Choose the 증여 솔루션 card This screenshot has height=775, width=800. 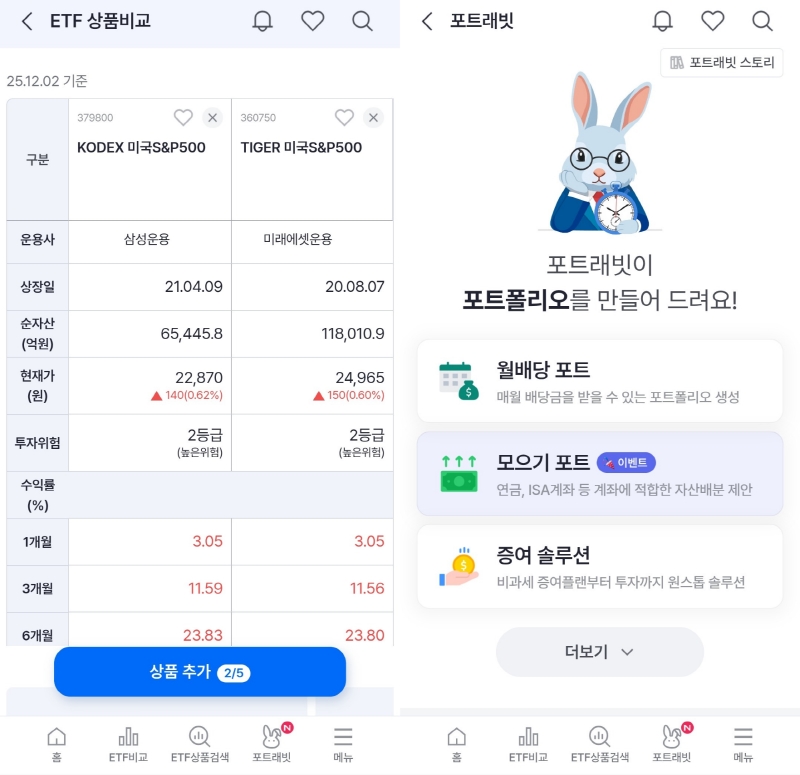tap(599, 566)
